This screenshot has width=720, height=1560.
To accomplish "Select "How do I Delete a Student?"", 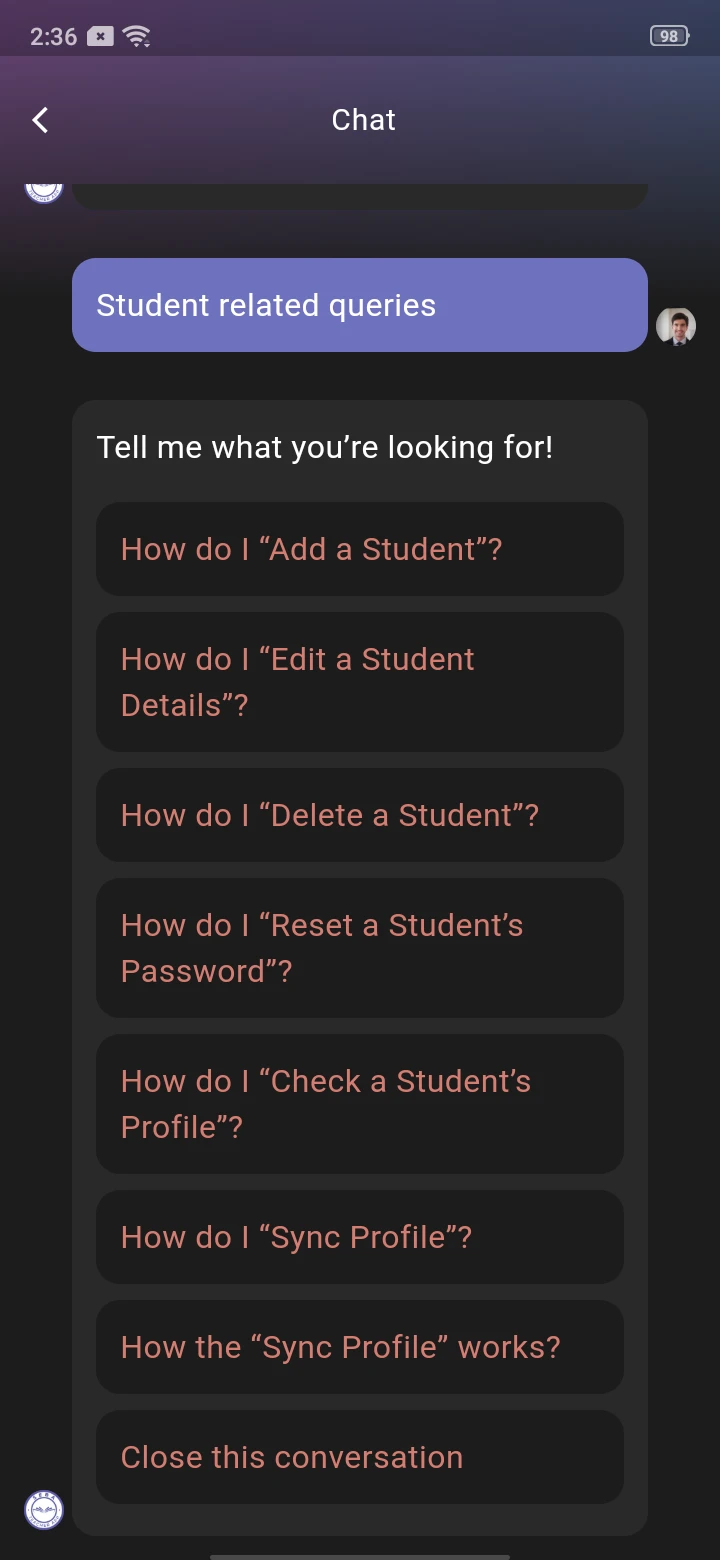I will click(x=360, y=815).
